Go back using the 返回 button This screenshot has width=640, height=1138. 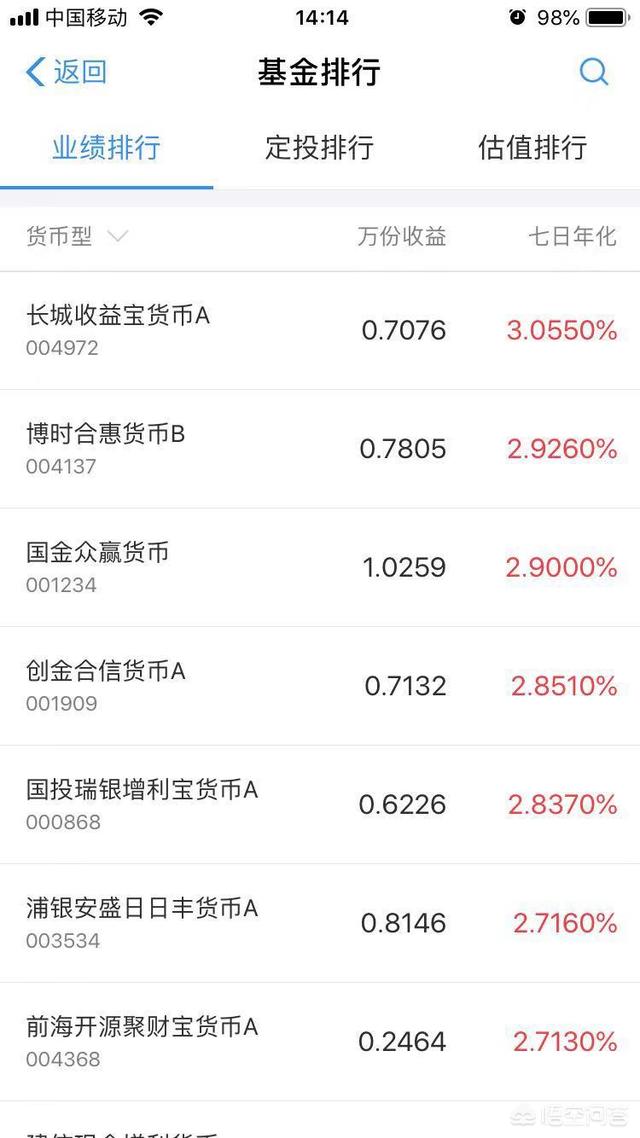66,73
